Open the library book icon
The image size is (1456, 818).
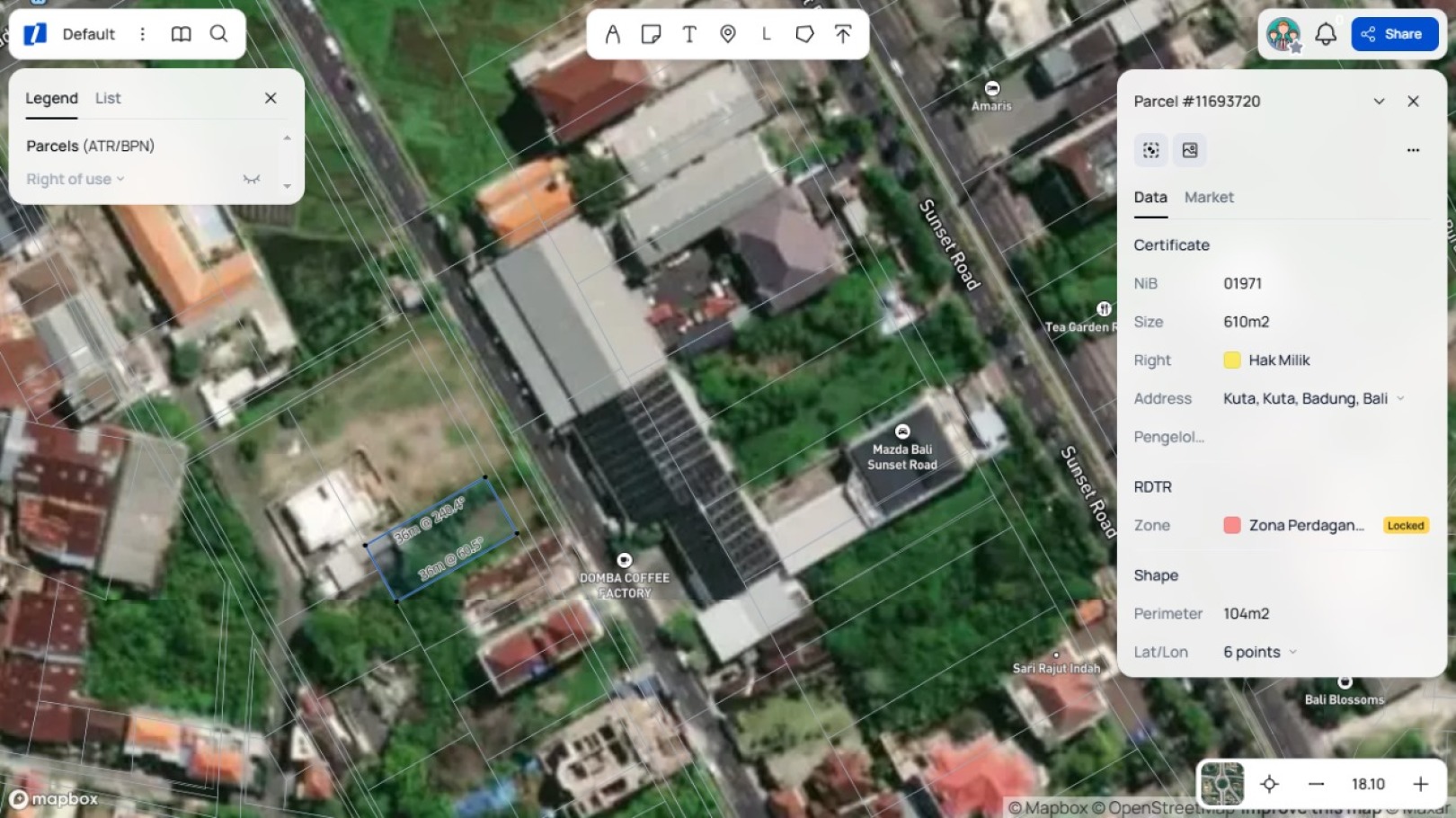coord(181,34)
